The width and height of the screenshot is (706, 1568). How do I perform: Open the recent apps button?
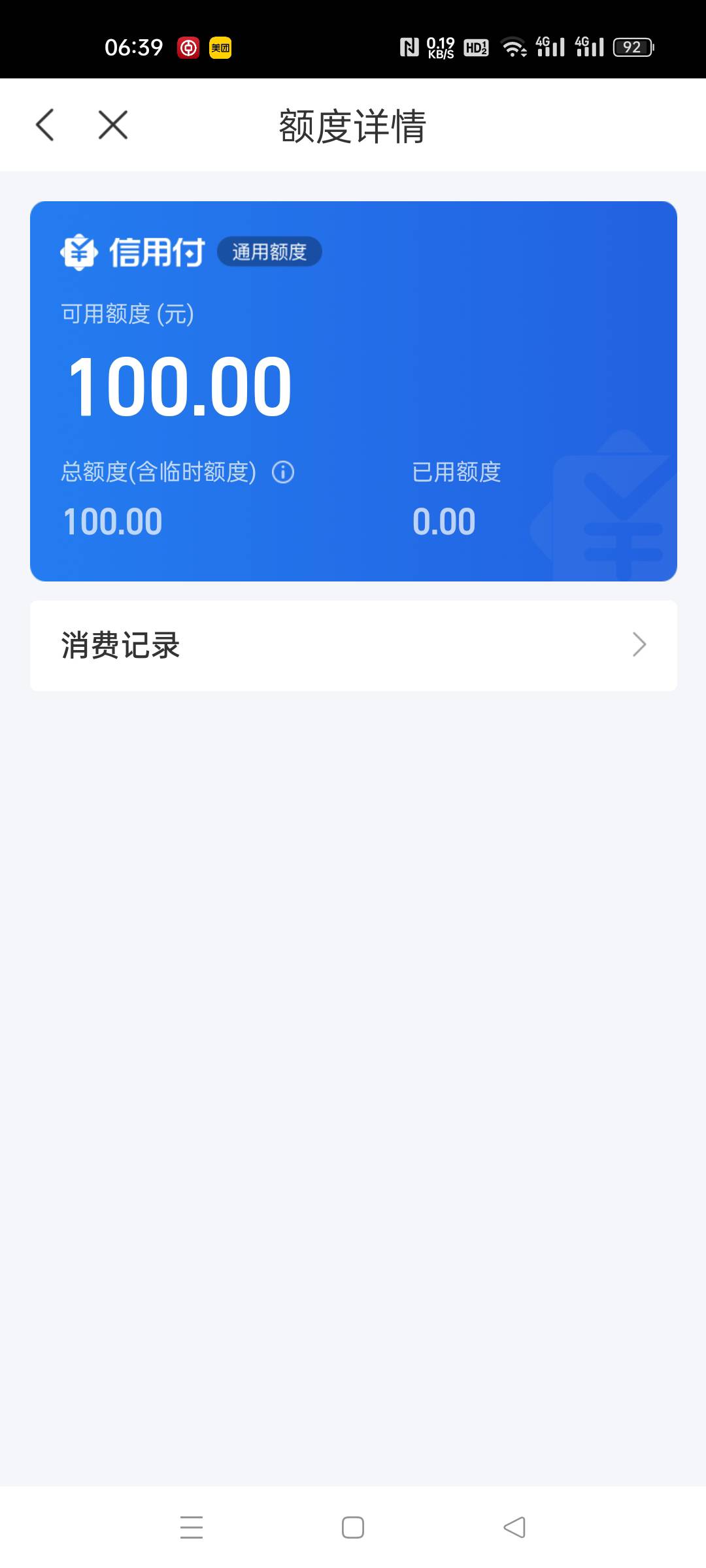[x=192, y=1527]
